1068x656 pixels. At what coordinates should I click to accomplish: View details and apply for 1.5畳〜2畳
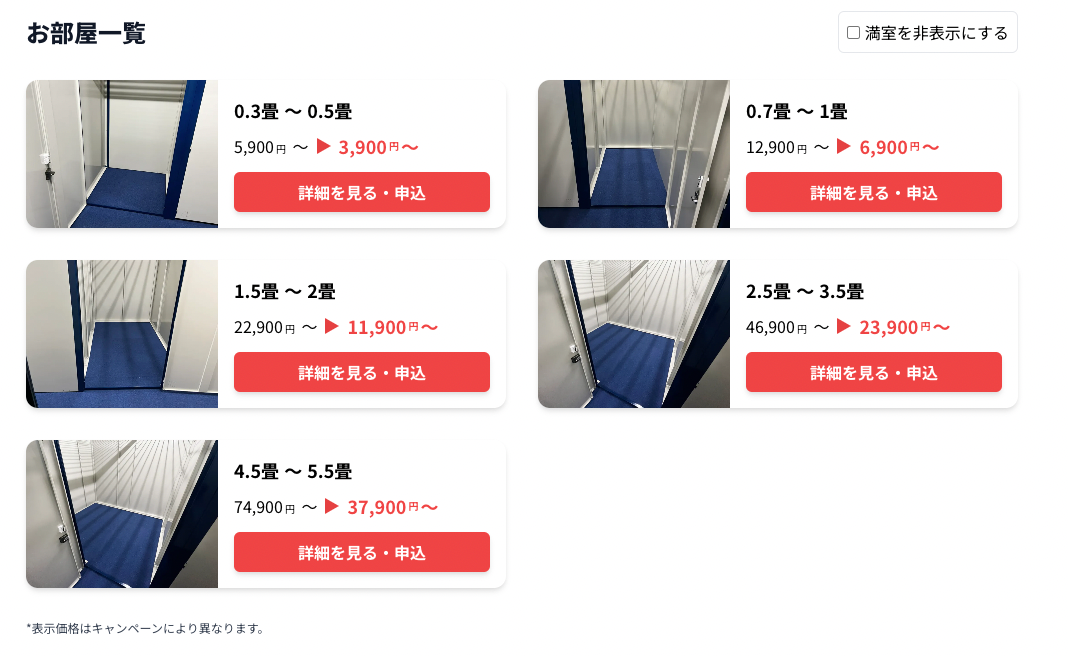[x=361, y=372]
